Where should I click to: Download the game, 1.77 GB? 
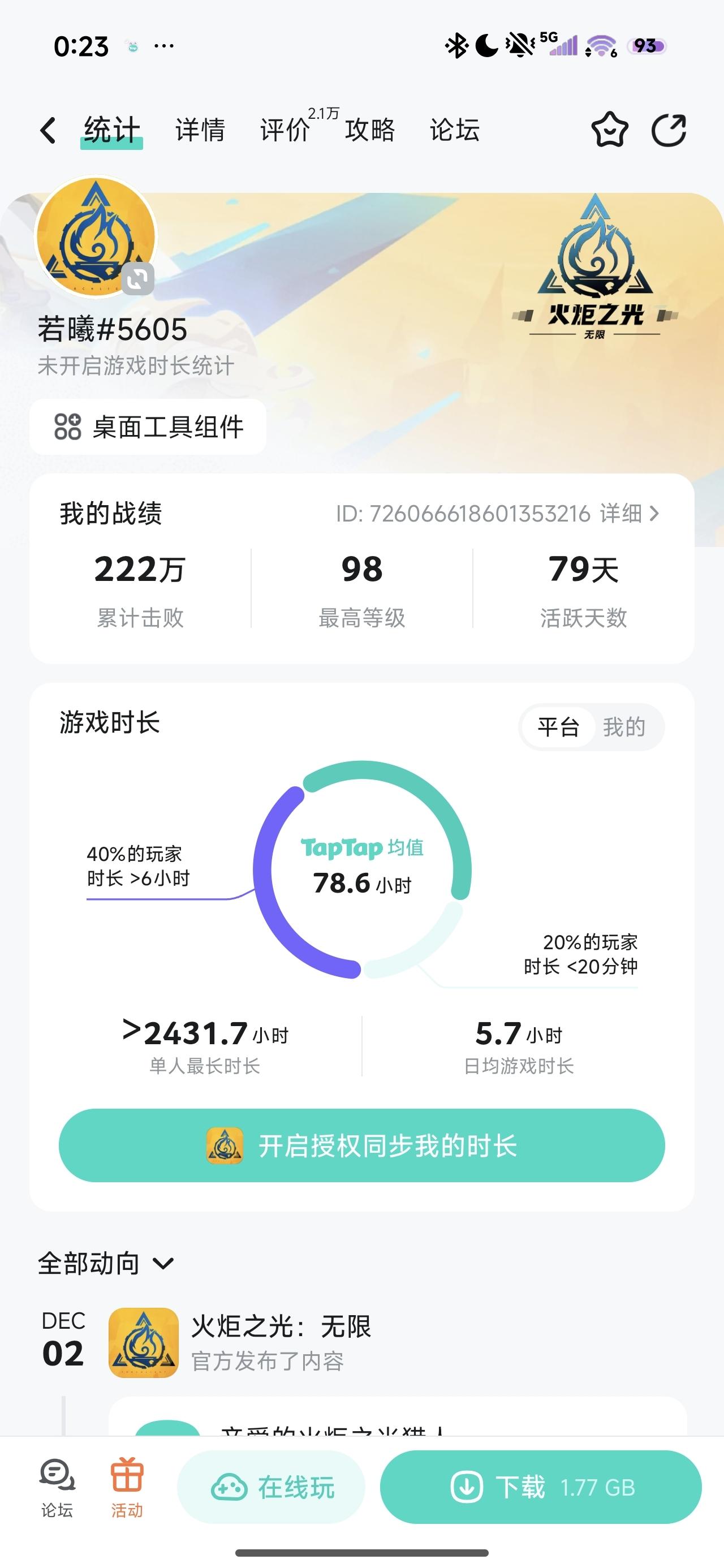click(x=541, y=1487)
